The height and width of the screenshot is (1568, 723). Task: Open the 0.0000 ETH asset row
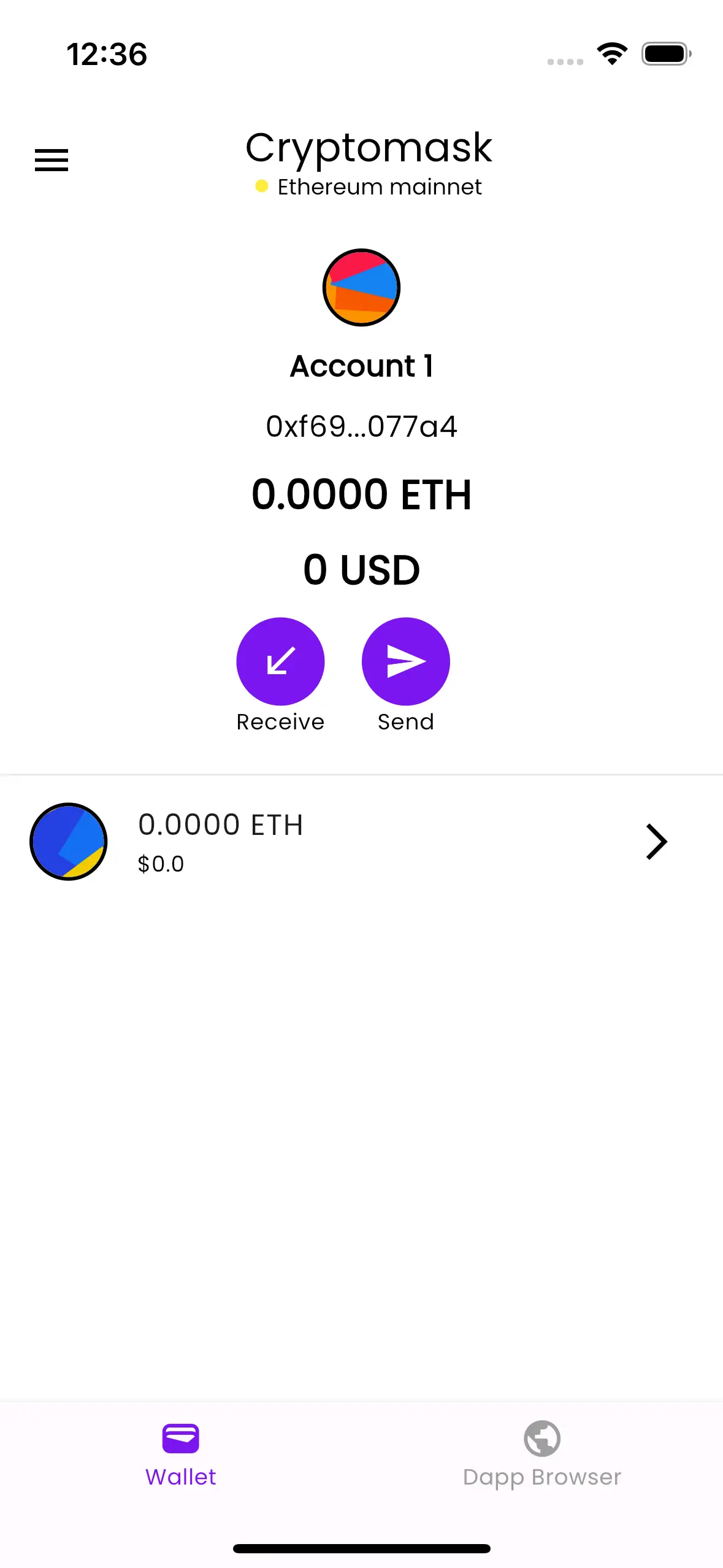coord(361,842)
